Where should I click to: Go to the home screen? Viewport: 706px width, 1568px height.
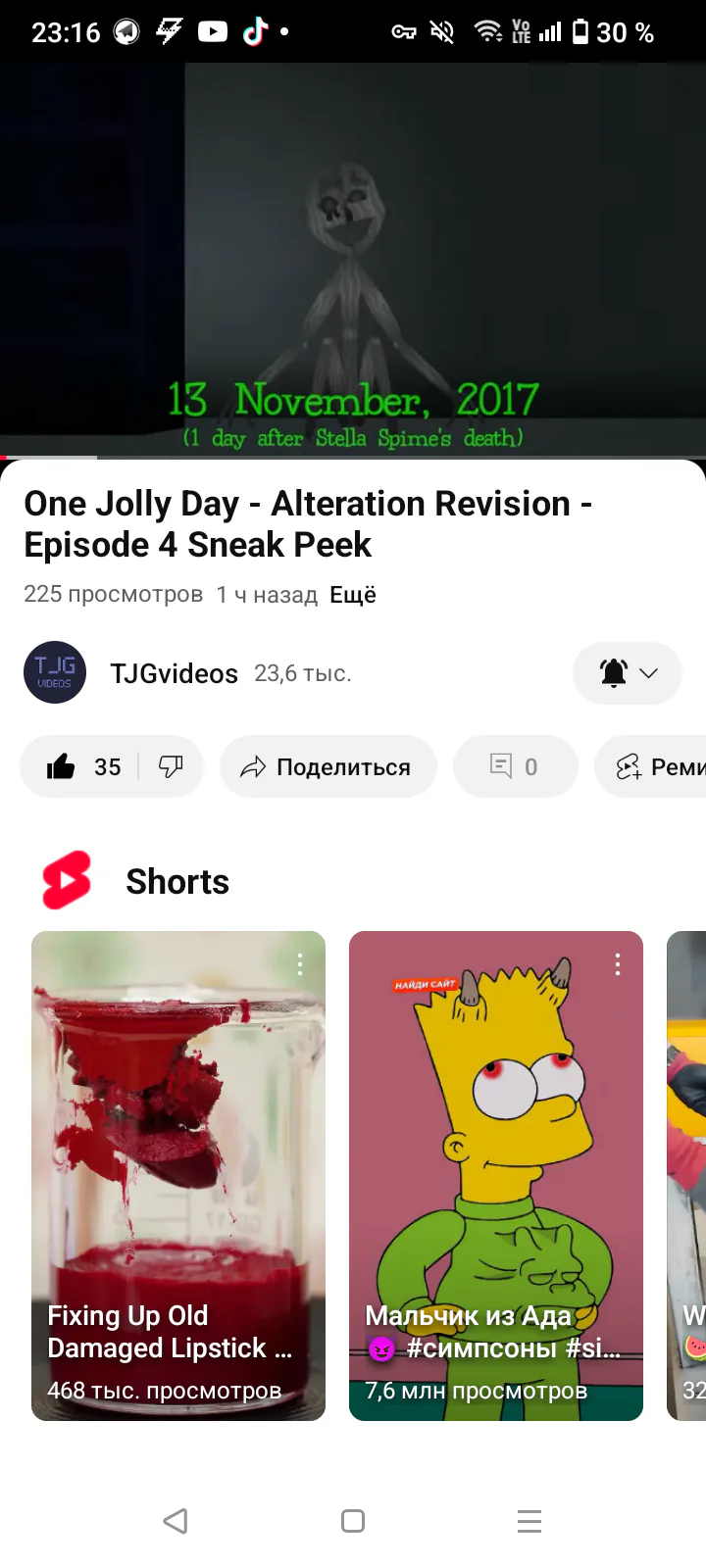[353, 1521]
